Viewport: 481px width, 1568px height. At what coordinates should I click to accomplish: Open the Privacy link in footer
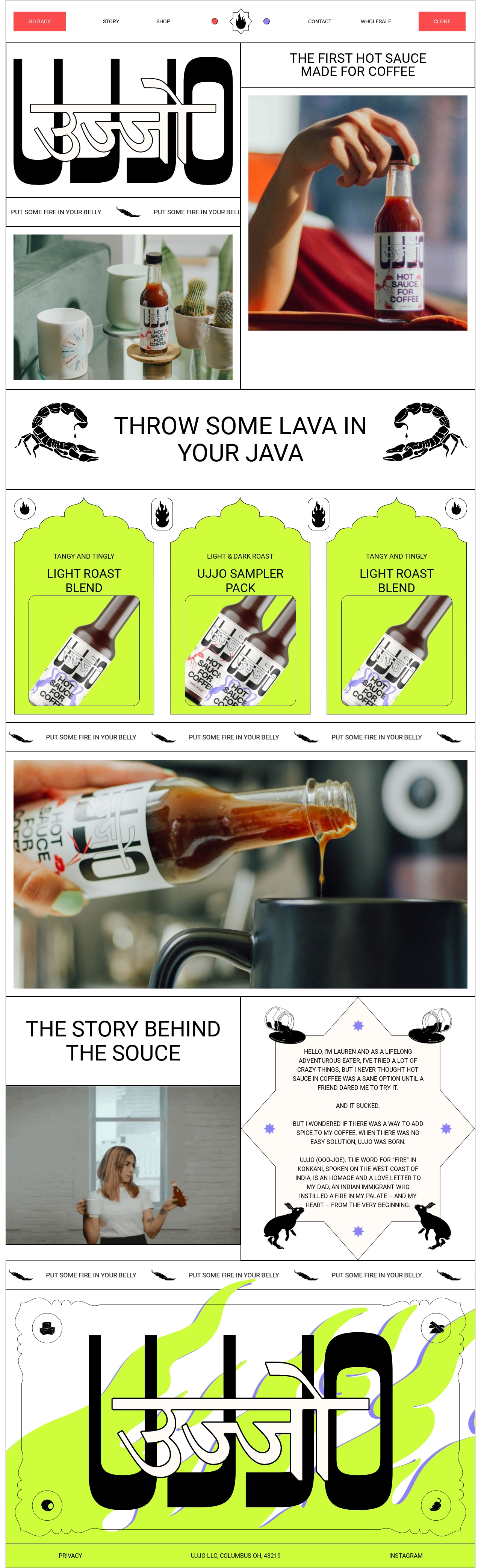point(70,1555)
